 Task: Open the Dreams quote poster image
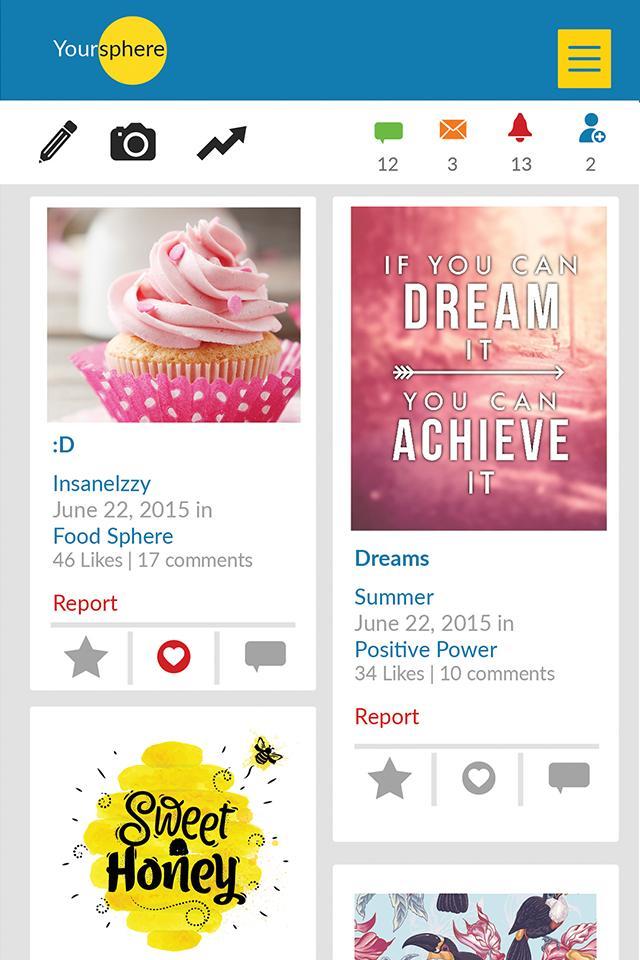pyautogui.click(x=478, y=368)
